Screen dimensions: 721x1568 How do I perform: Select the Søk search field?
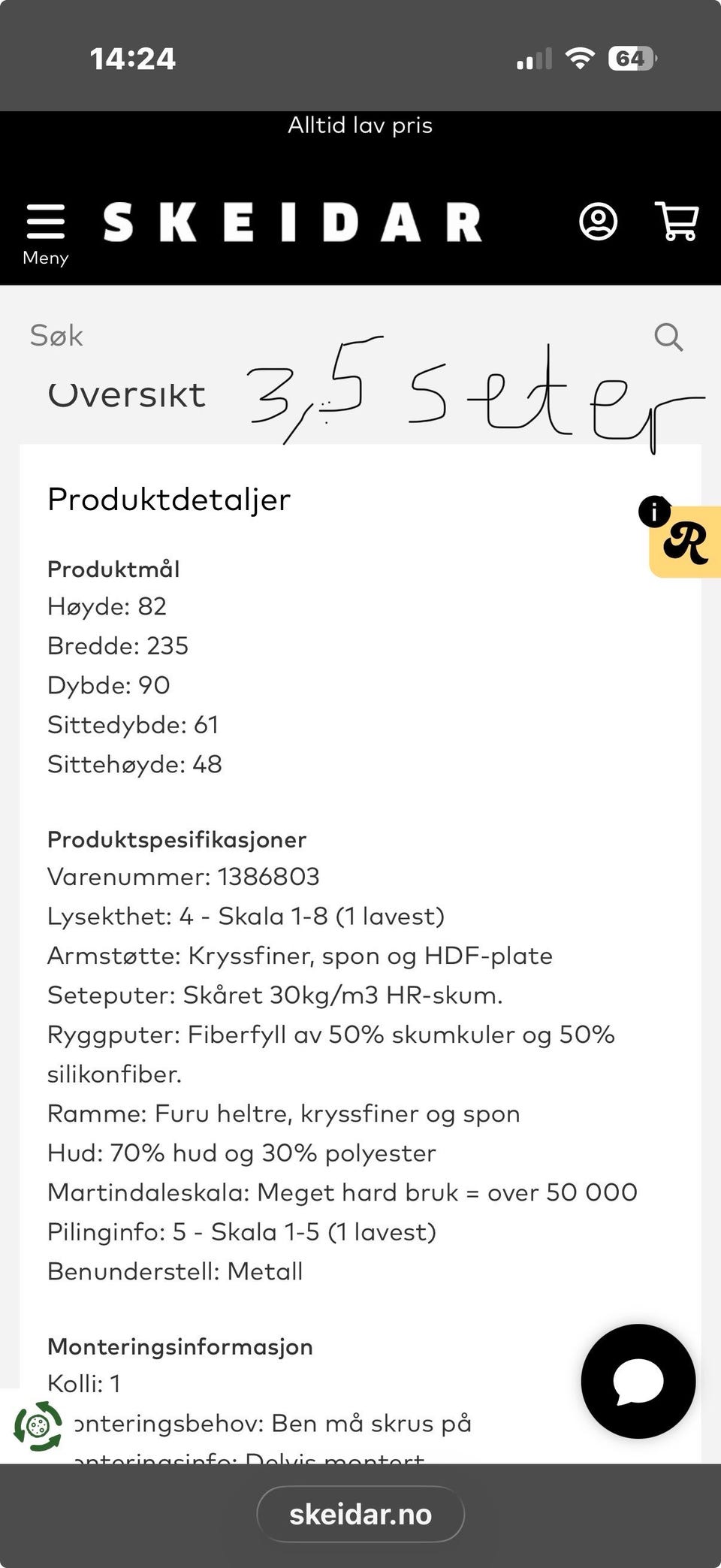[x=56, y=337]
